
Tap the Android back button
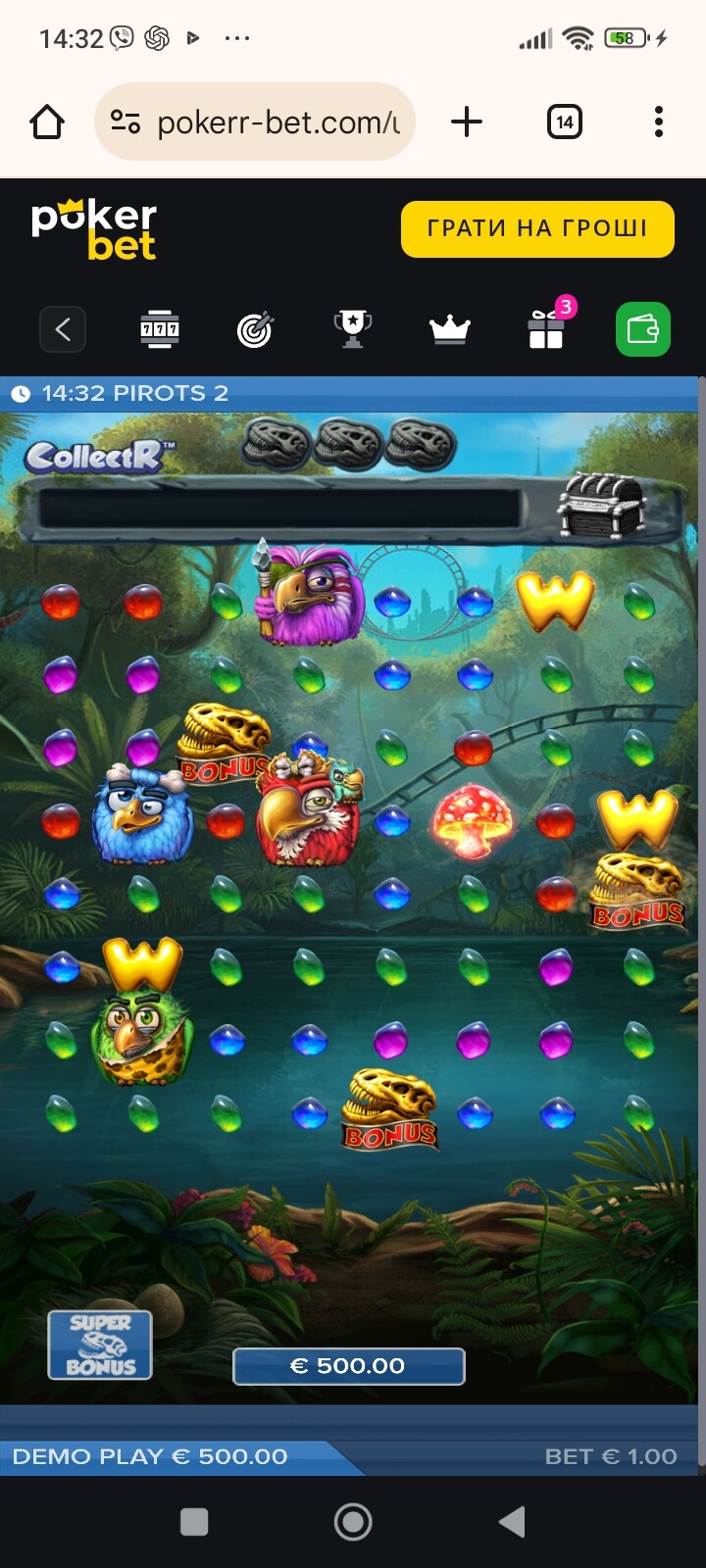512,1522
